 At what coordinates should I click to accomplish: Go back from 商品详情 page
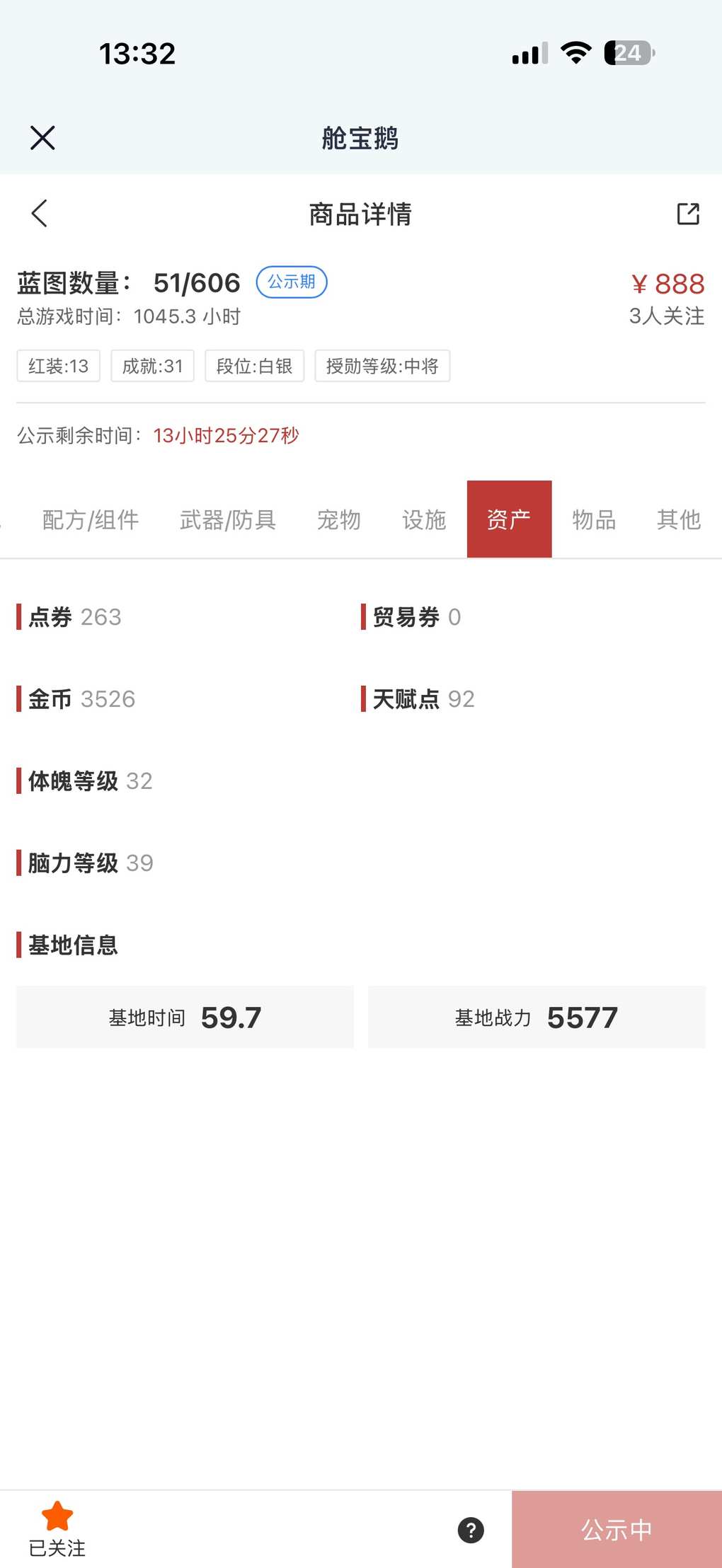tap(40, 213)
